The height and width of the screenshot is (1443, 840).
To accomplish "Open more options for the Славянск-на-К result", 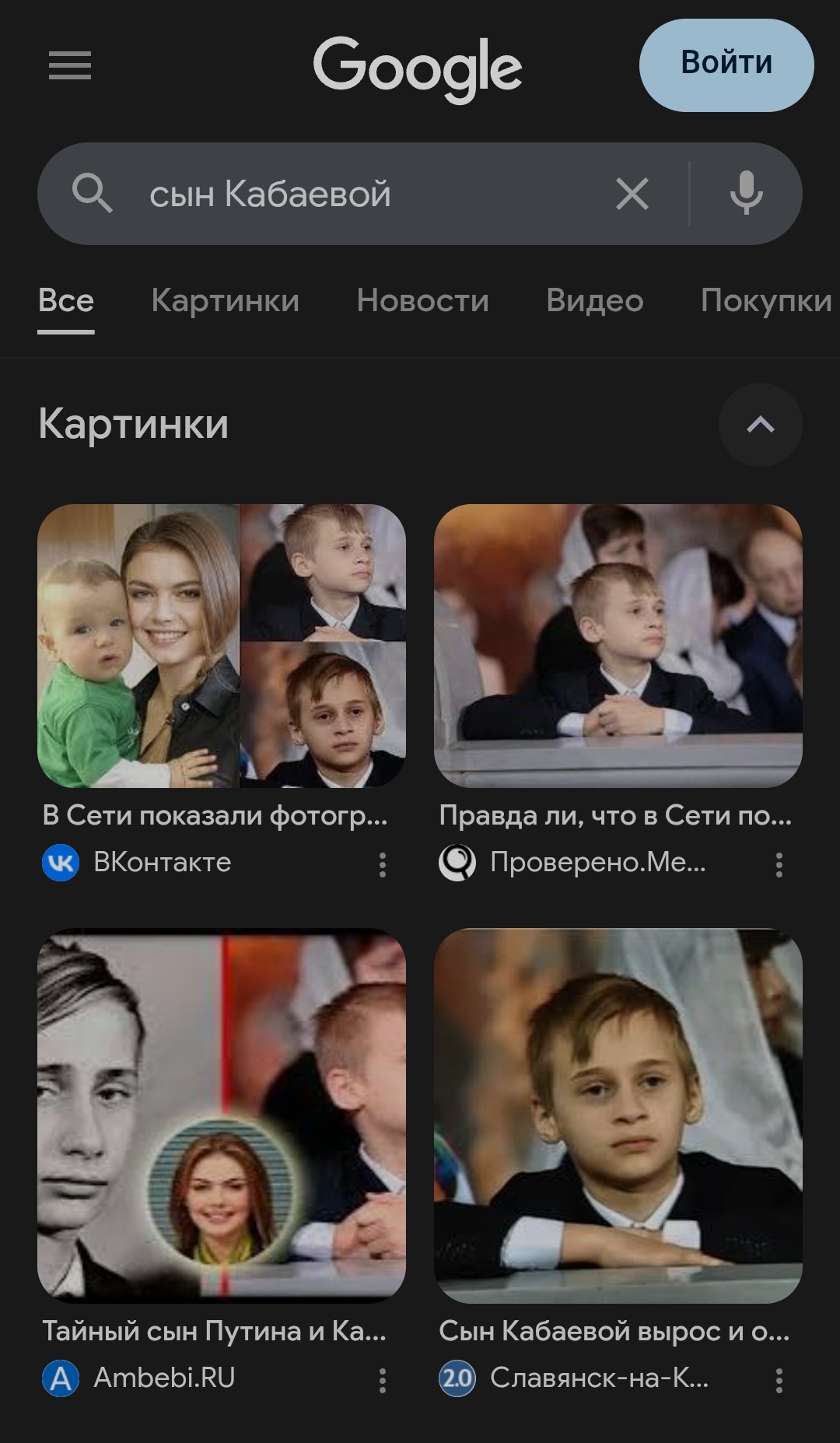I will click(779, 1380).
